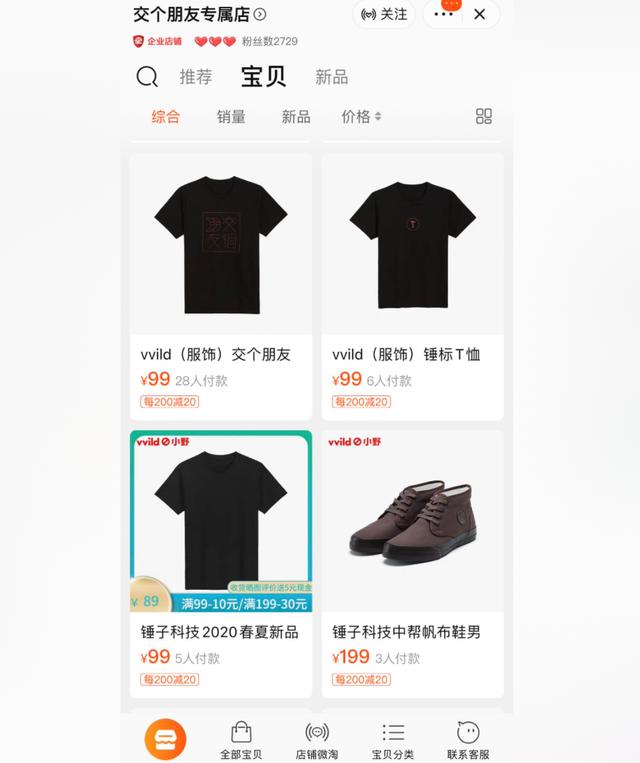
Task: Open 宝贝分类 categories
Action: (x=393, y=740)
